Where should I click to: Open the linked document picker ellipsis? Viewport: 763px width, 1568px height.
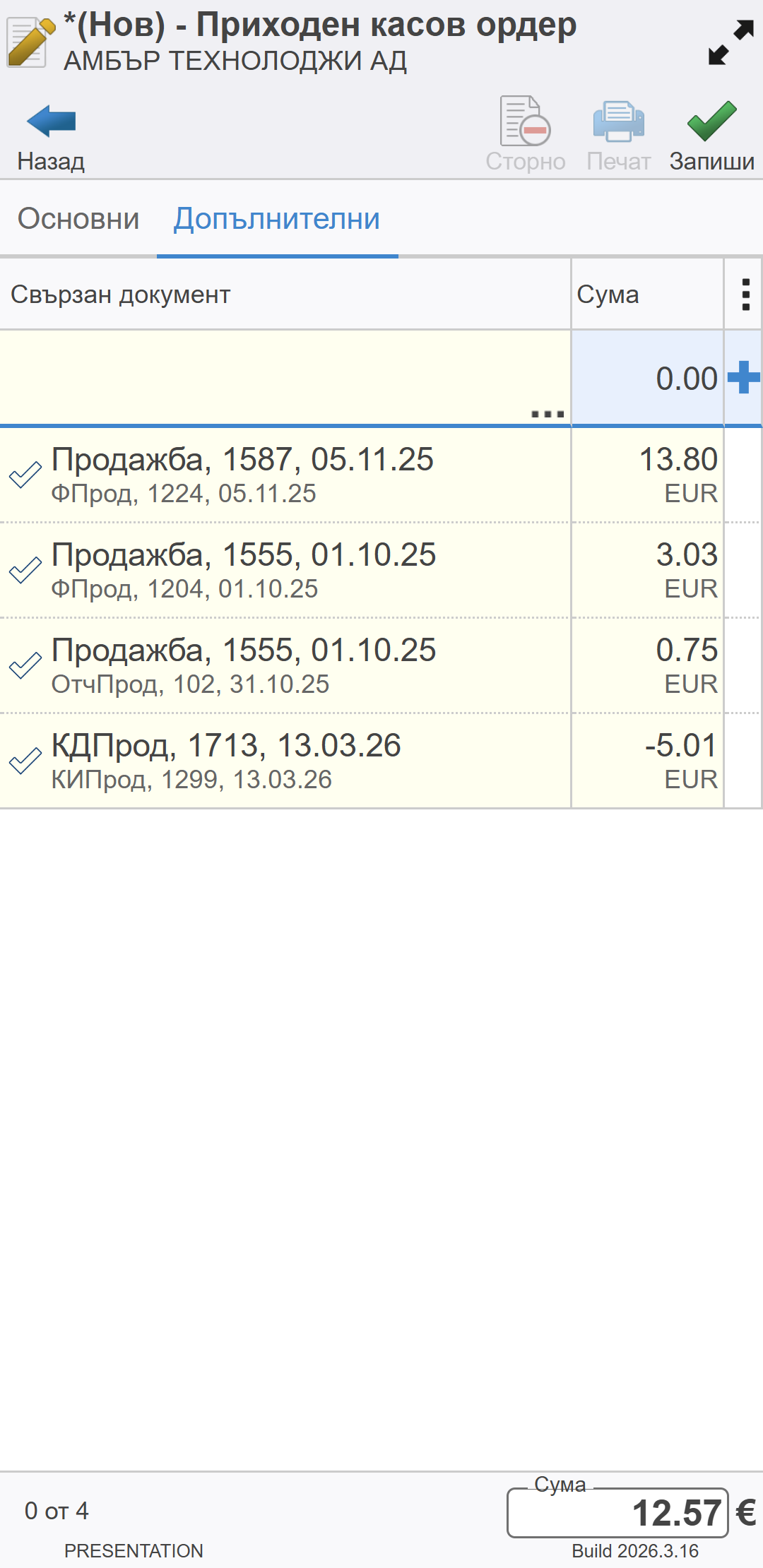[548, 413]
